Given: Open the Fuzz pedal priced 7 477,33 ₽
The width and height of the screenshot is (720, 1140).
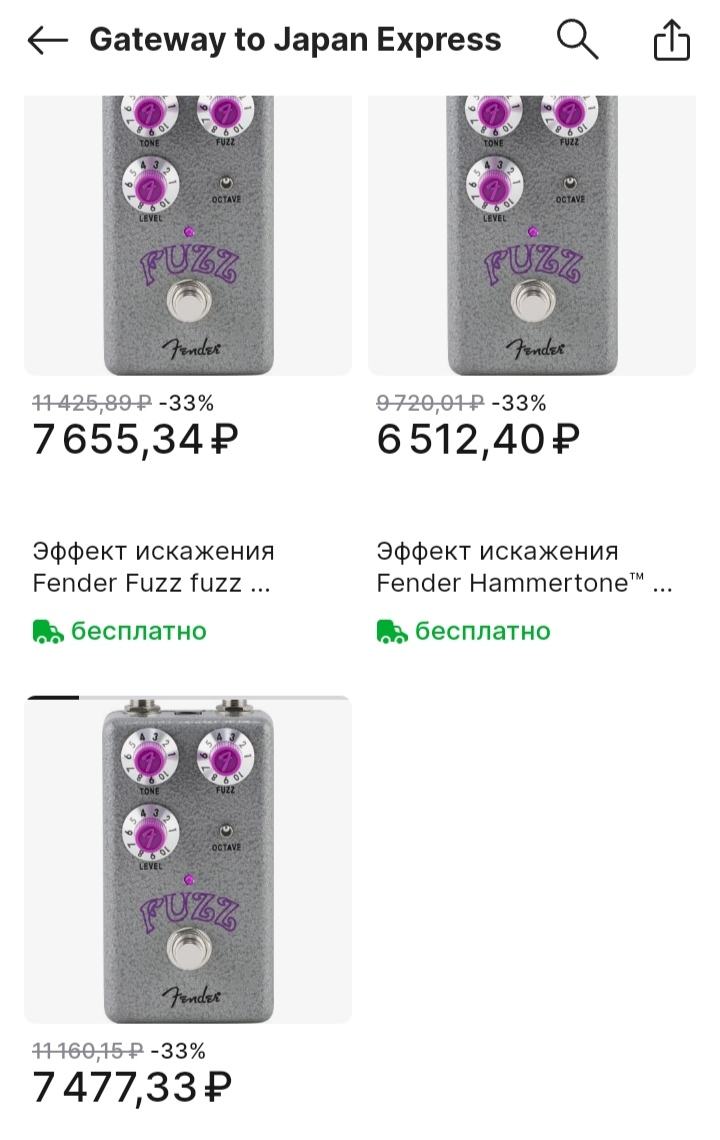Looking at the screenshot, I should tap(187, 860).
